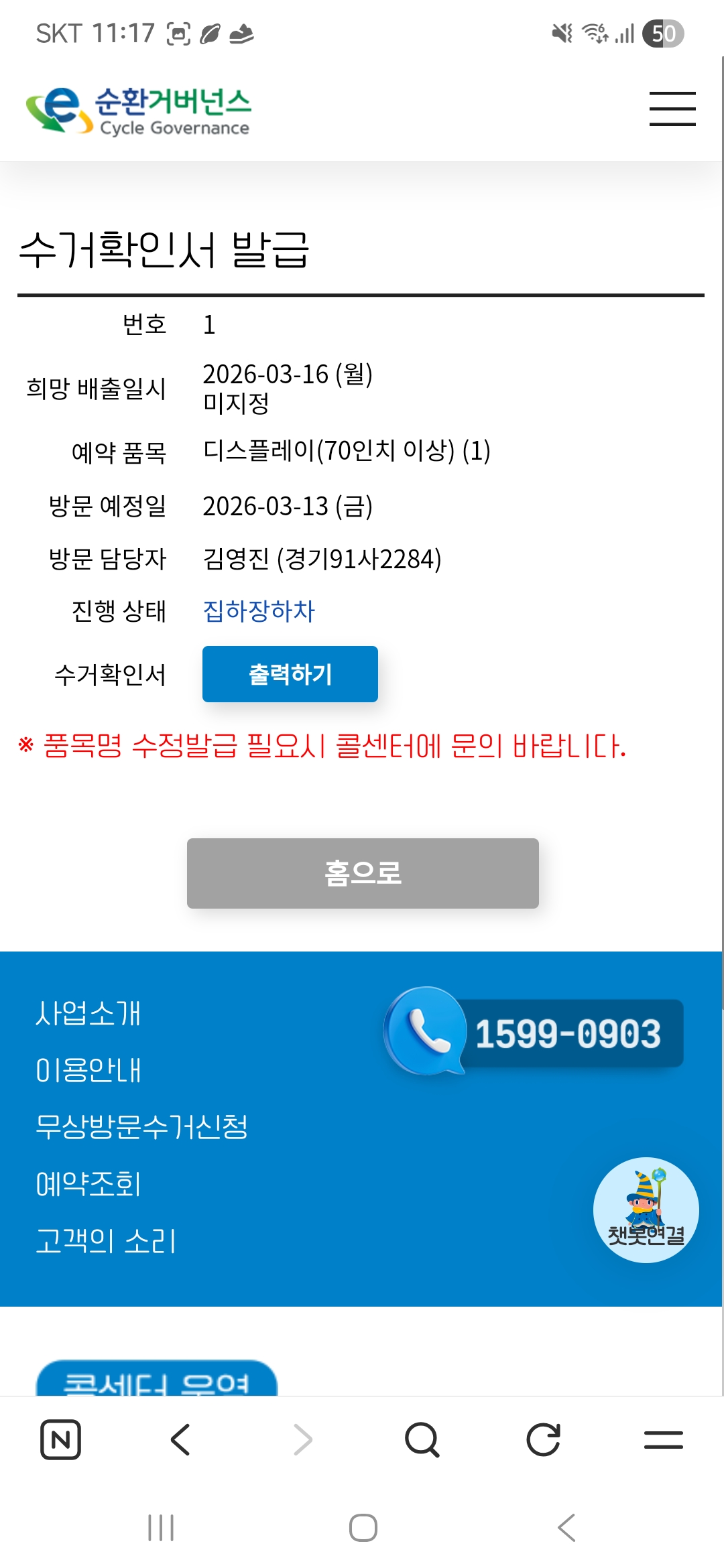The width and height of the screenshot is (724, 1568).
Task: Open the 사업소개 footer link
Action: point(88,1013)
